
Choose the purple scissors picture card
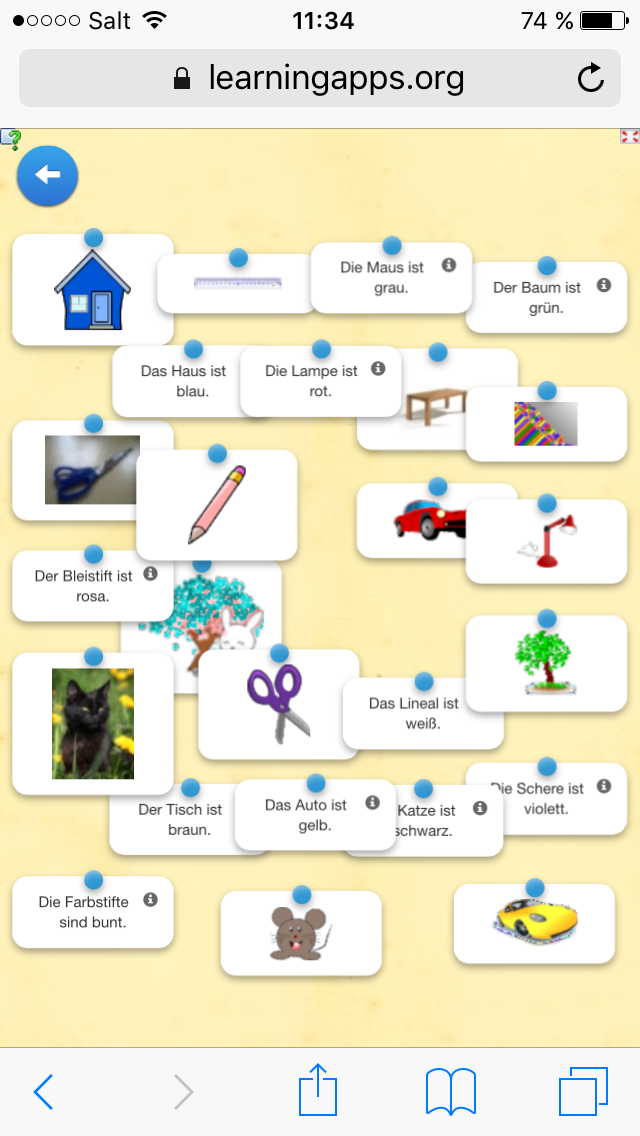click(278, 705)
